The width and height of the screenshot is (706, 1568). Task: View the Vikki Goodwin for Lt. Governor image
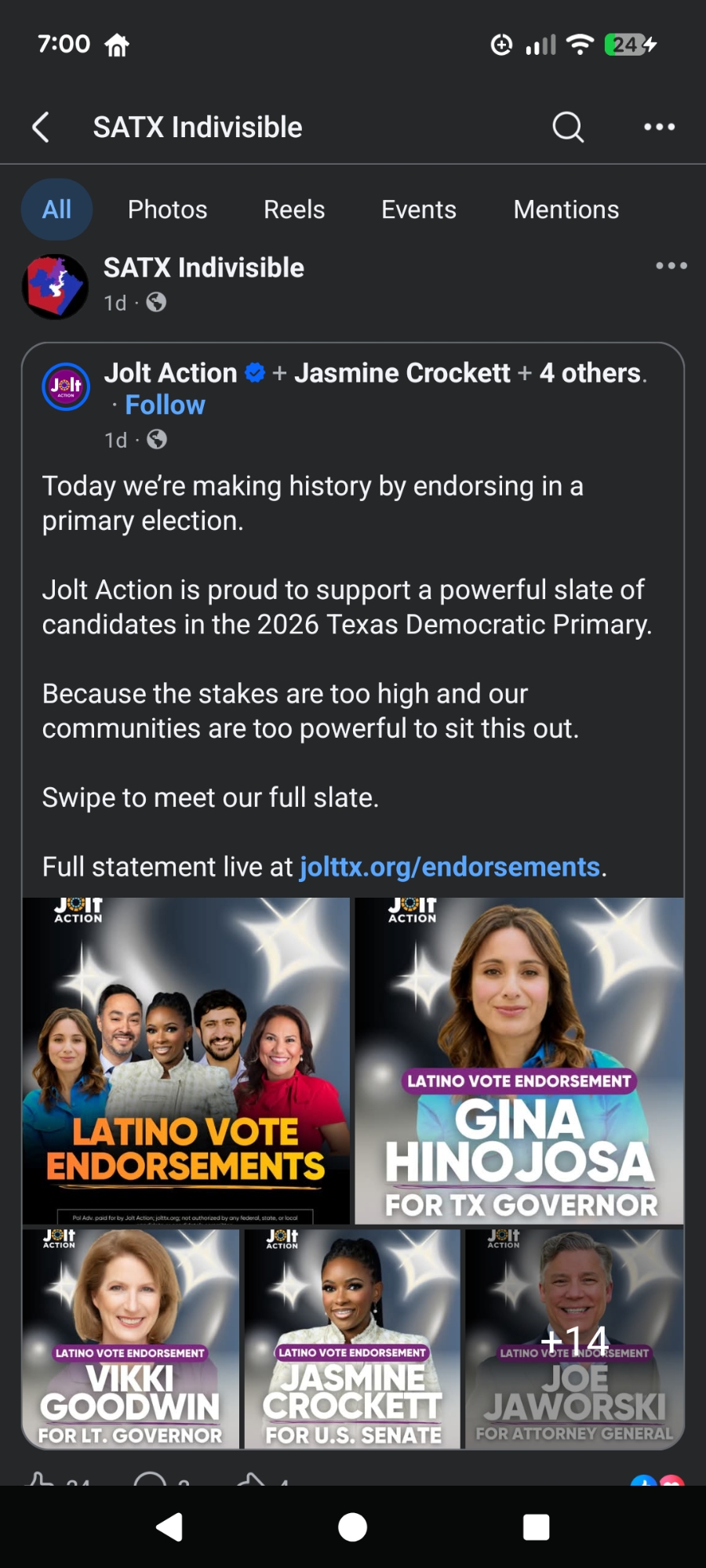click(131, 1339)
